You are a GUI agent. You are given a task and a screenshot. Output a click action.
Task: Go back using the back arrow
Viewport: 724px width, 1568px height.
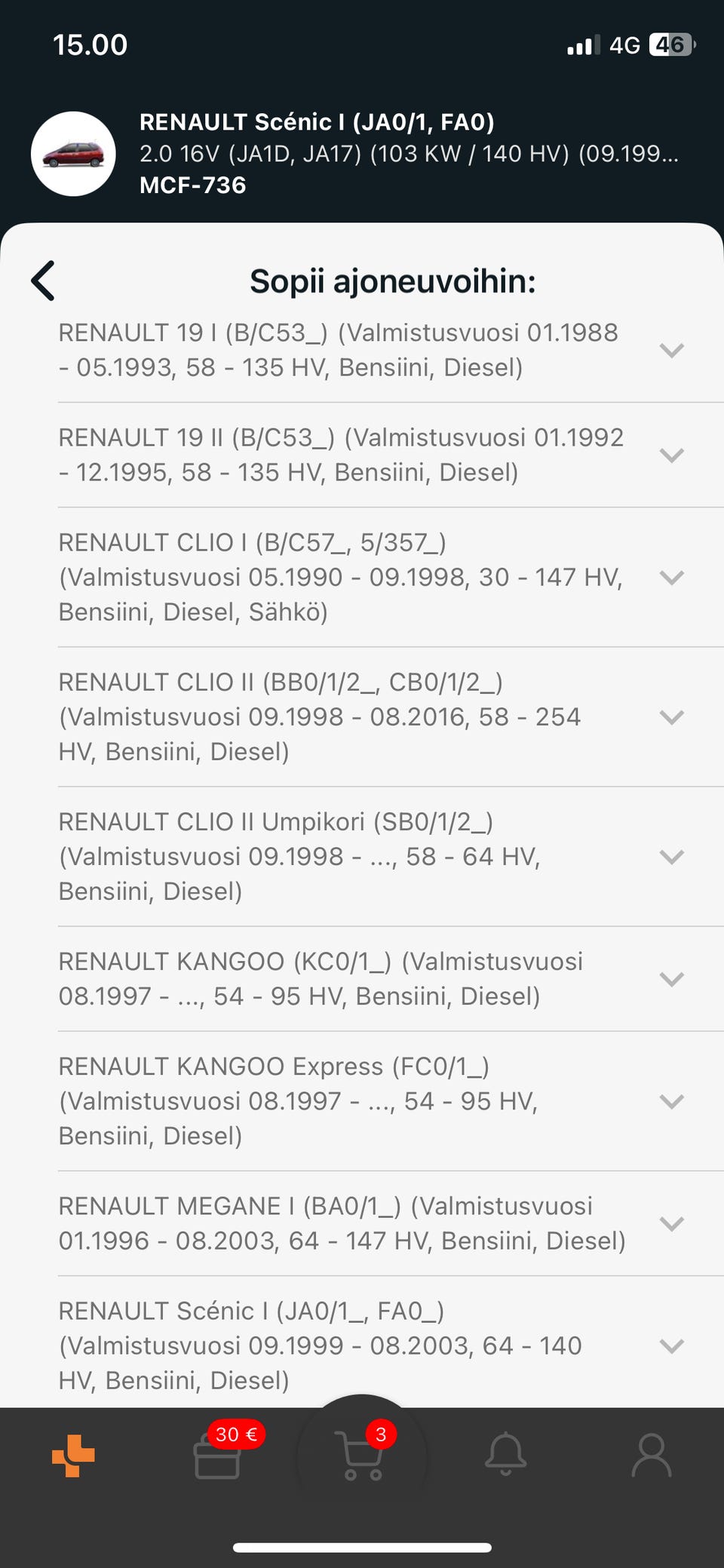[44, 281]
